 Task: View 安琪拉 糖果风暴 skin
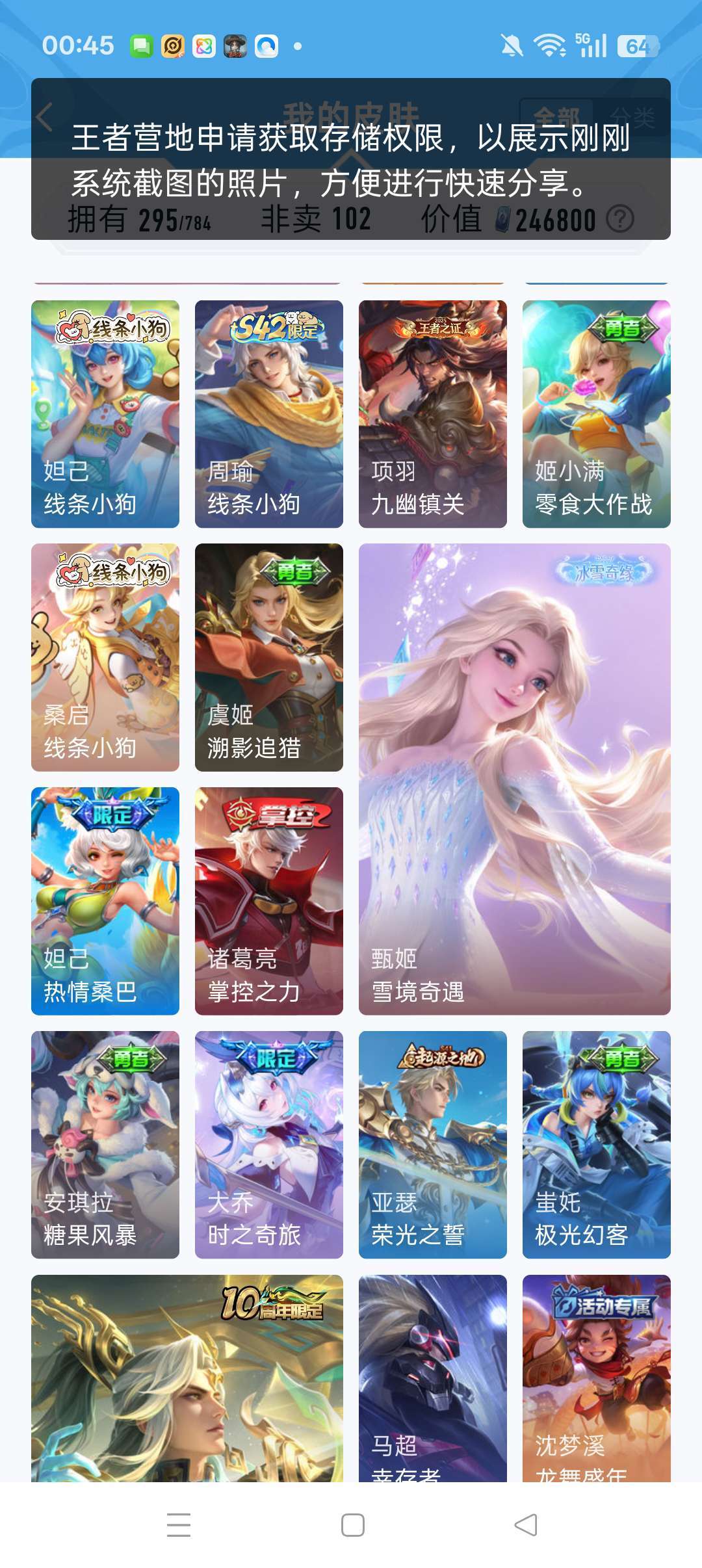105,1145
